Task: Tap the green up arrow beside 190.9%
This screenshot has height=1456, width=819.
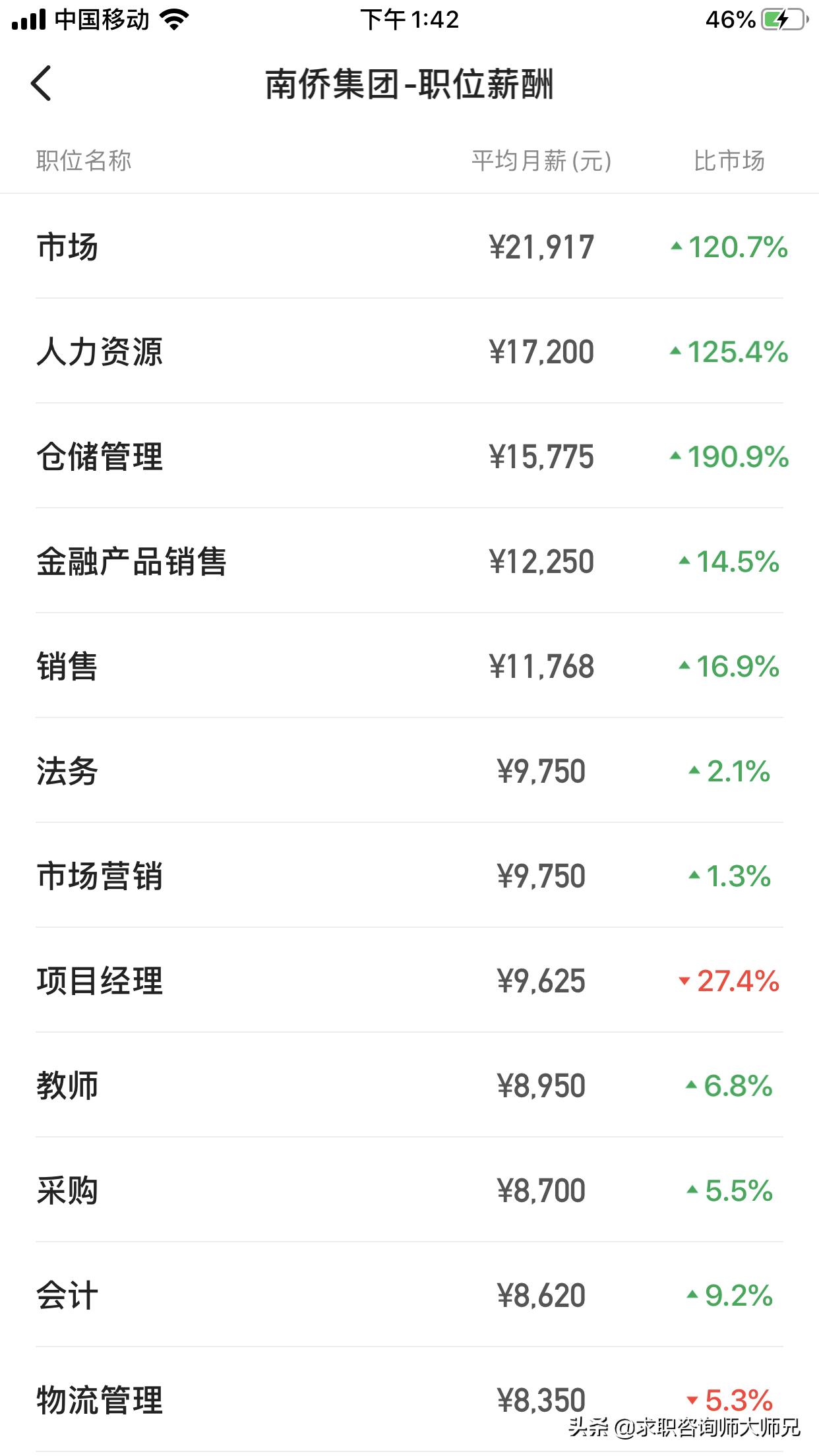Action: coord(675,456)
